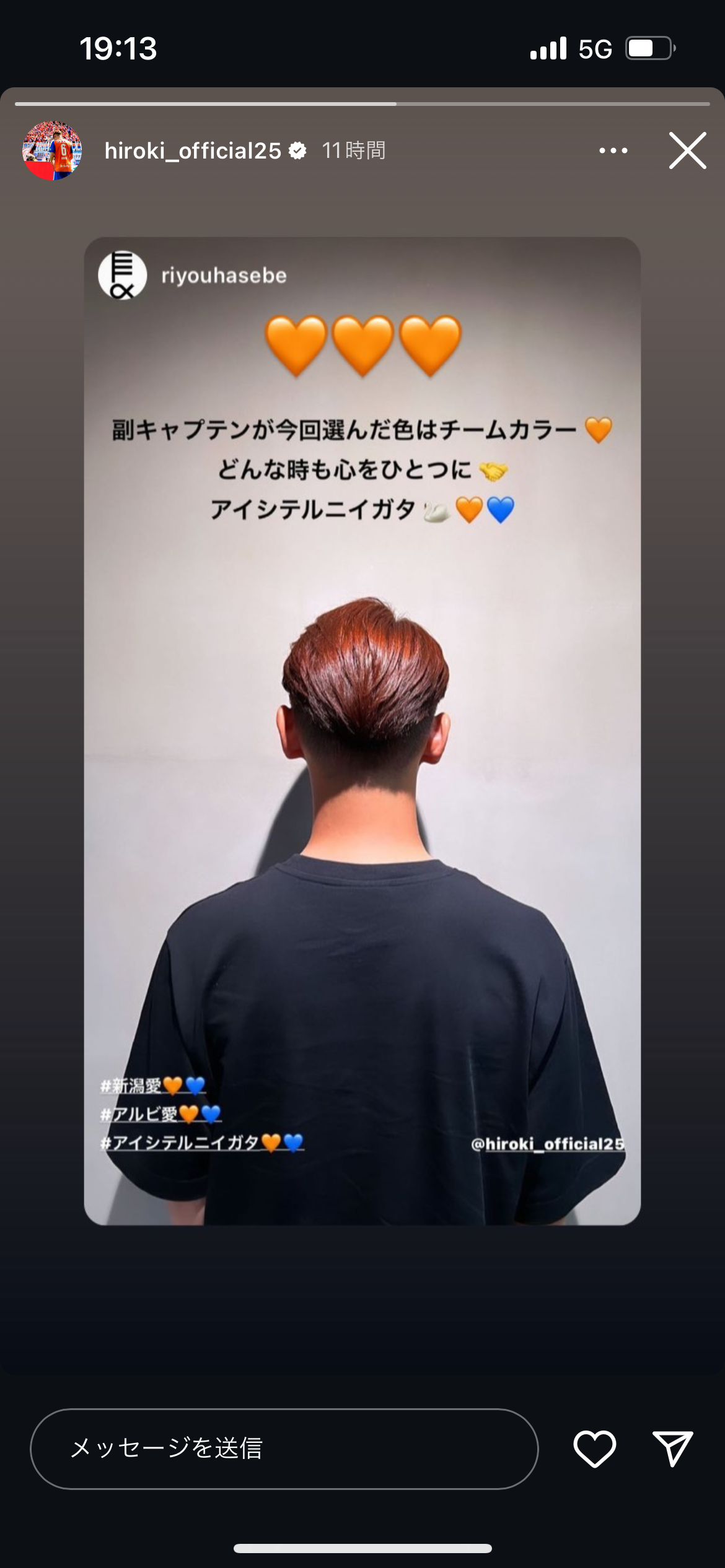Image resolution: width=725 pixels, height=1568 pixels.
Task: Open the reshared riyouhasebe story post
Action: point(362,731)
